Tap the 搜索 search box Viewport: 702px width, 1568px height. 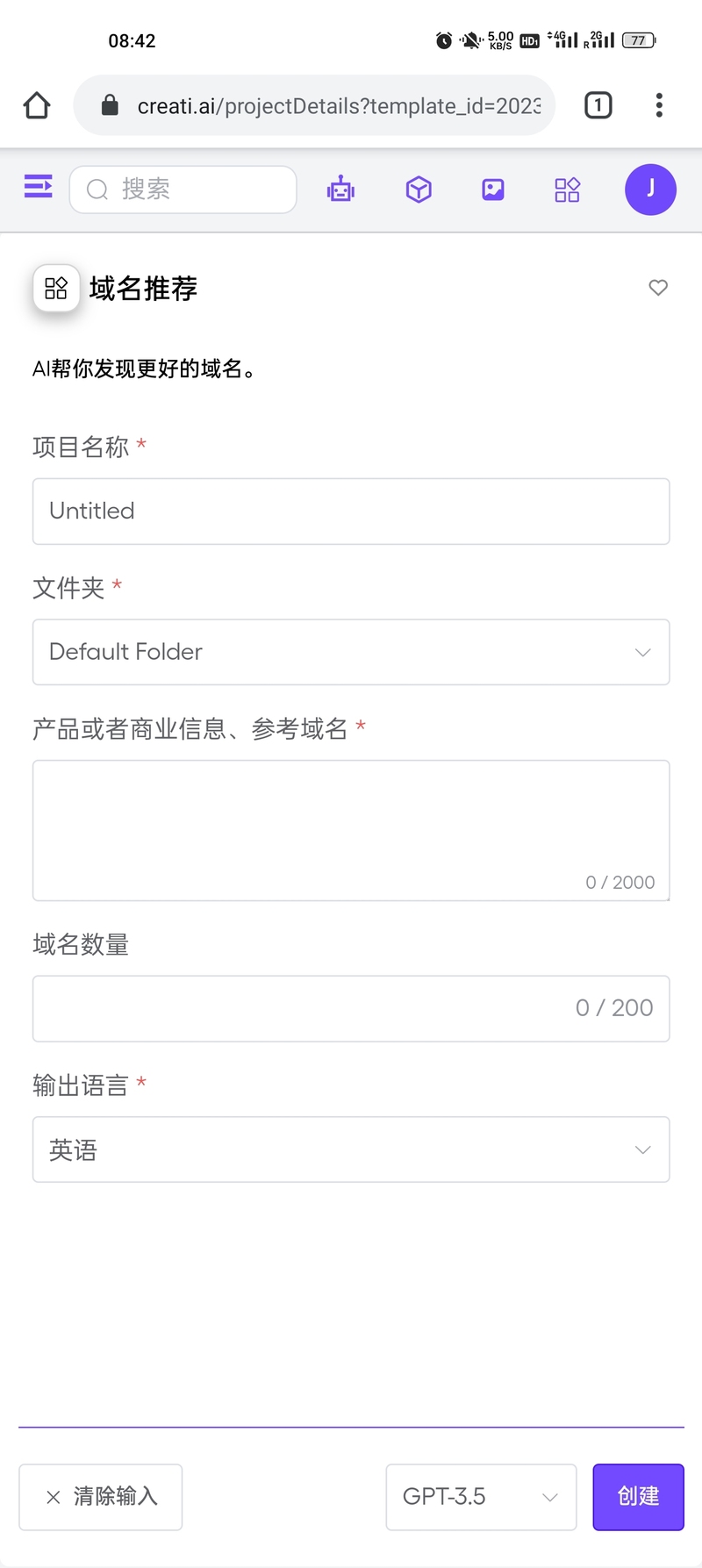[x=183, y=190]
